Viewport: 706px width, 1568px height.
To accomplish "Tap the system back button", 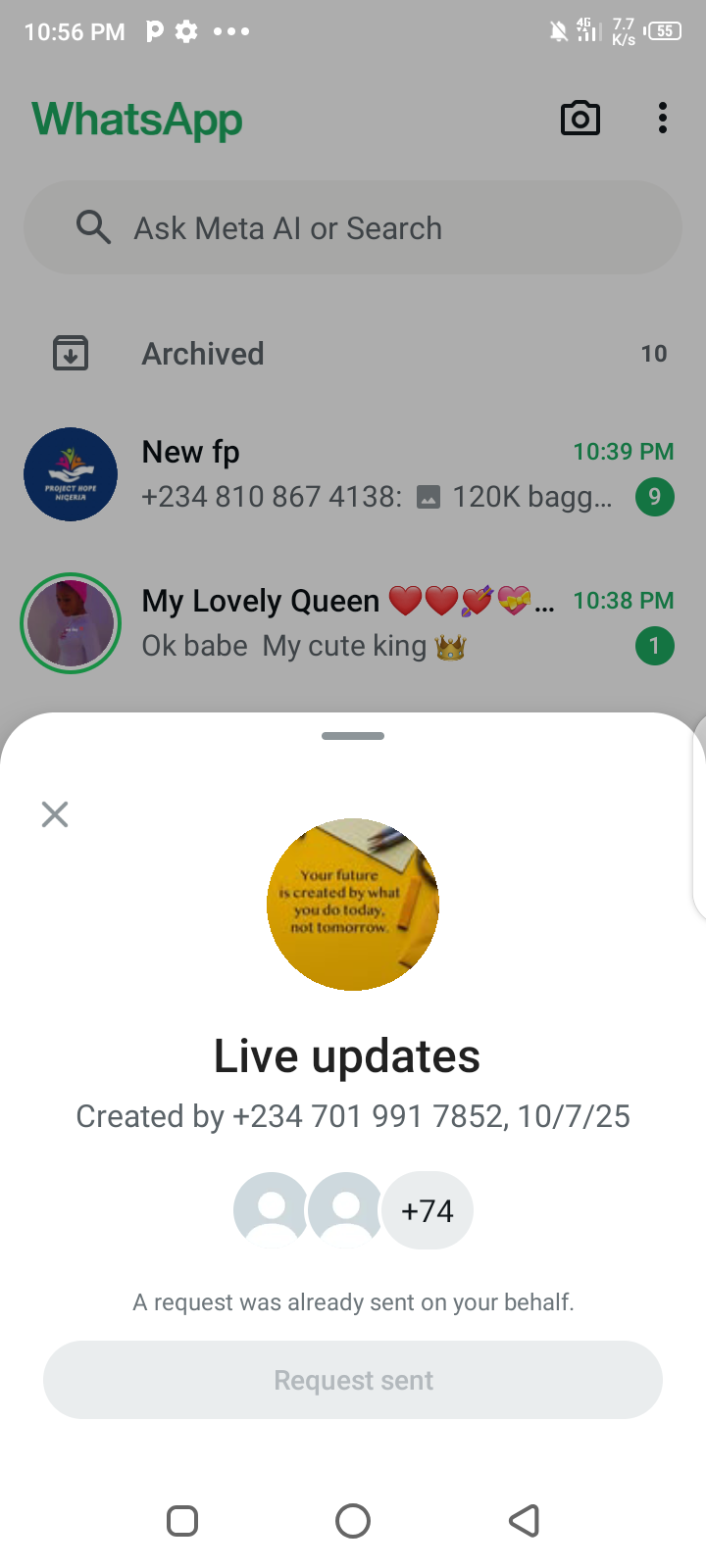I will click(524, 1521).
